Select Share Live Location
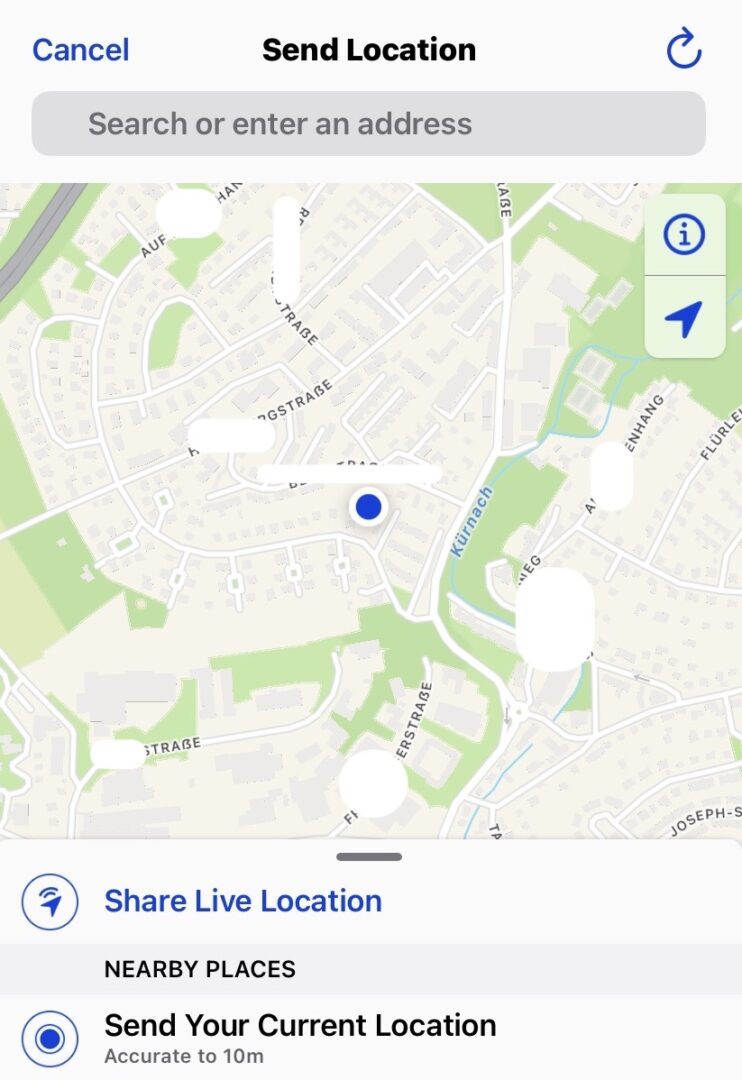 click(x=243, y=901)
